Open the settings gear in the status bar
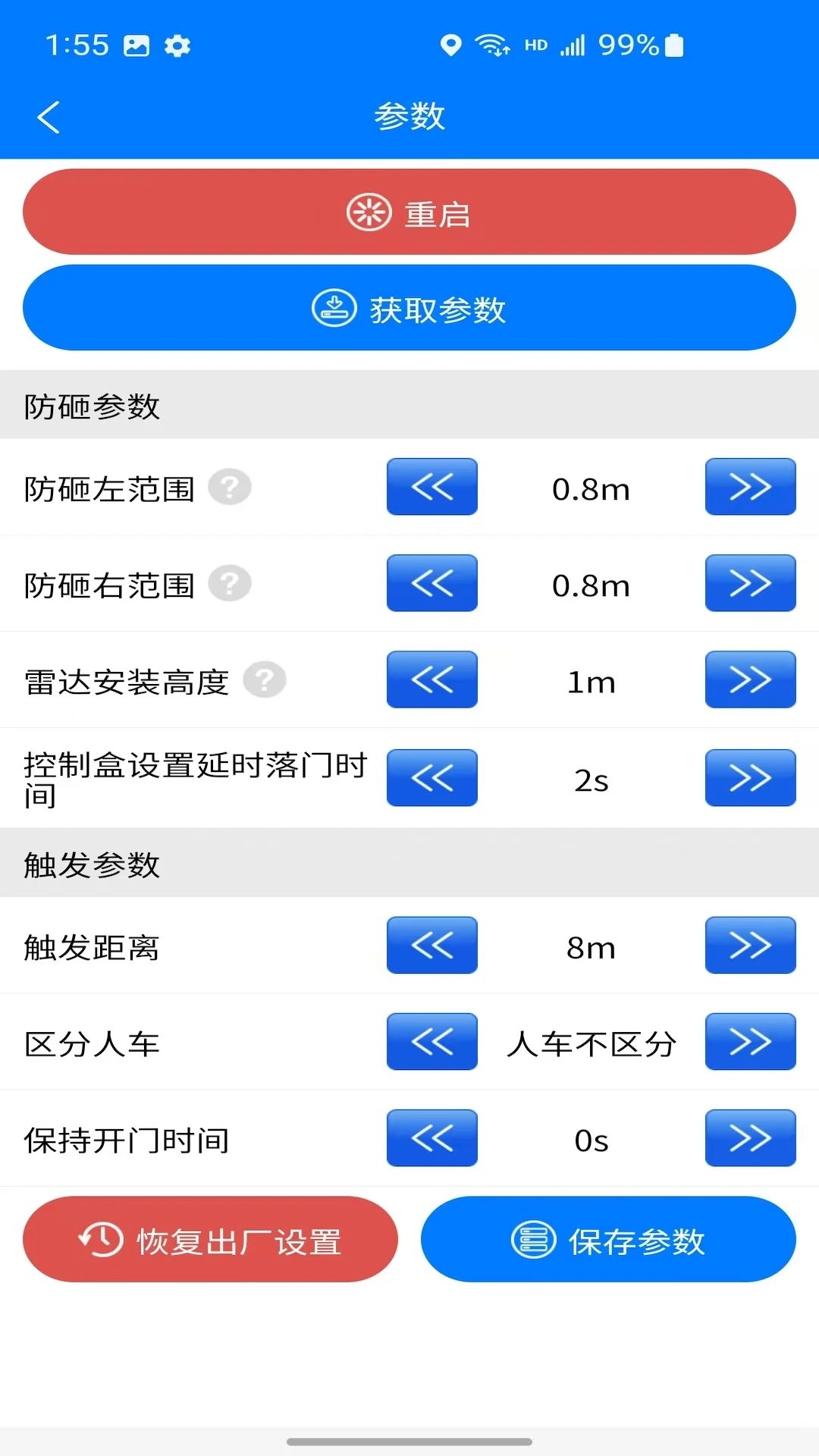Image resolution: width=819 pixels, height=1456 pixels. (177, 46)
